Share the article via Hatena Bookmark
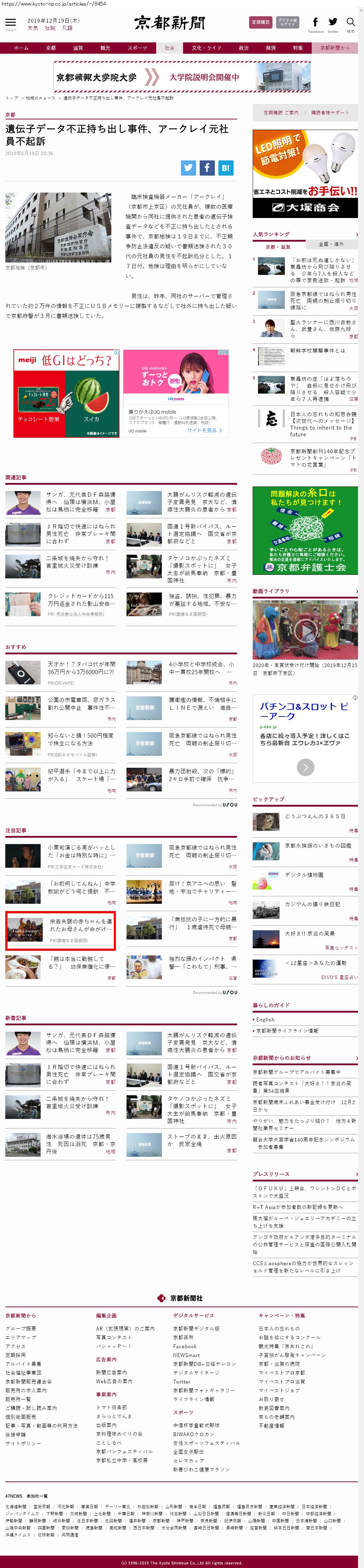Viewport: 364px width, 1568px height. pyautogui.click(x=225, y=167)
